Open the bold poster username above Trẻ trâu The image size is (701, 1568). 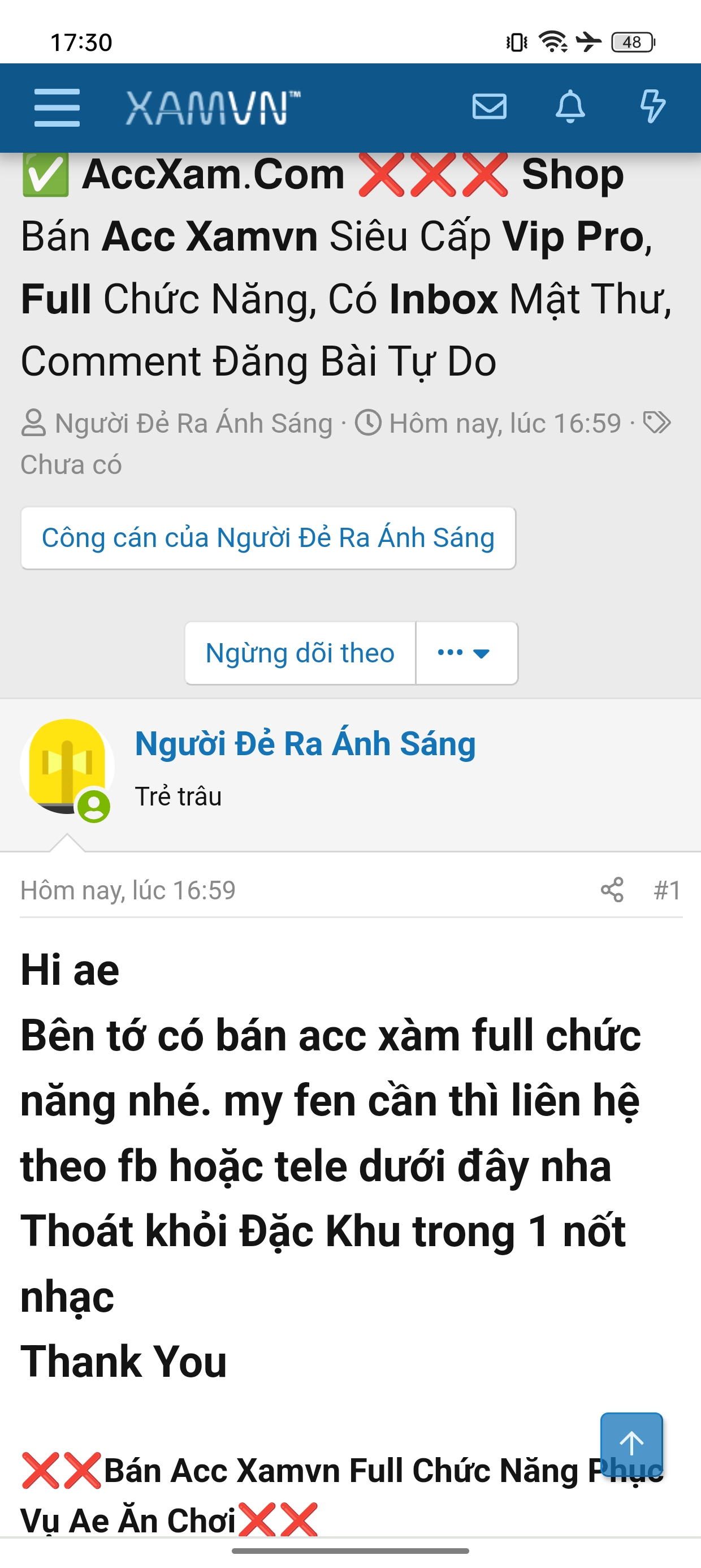[x=305, y=744]
